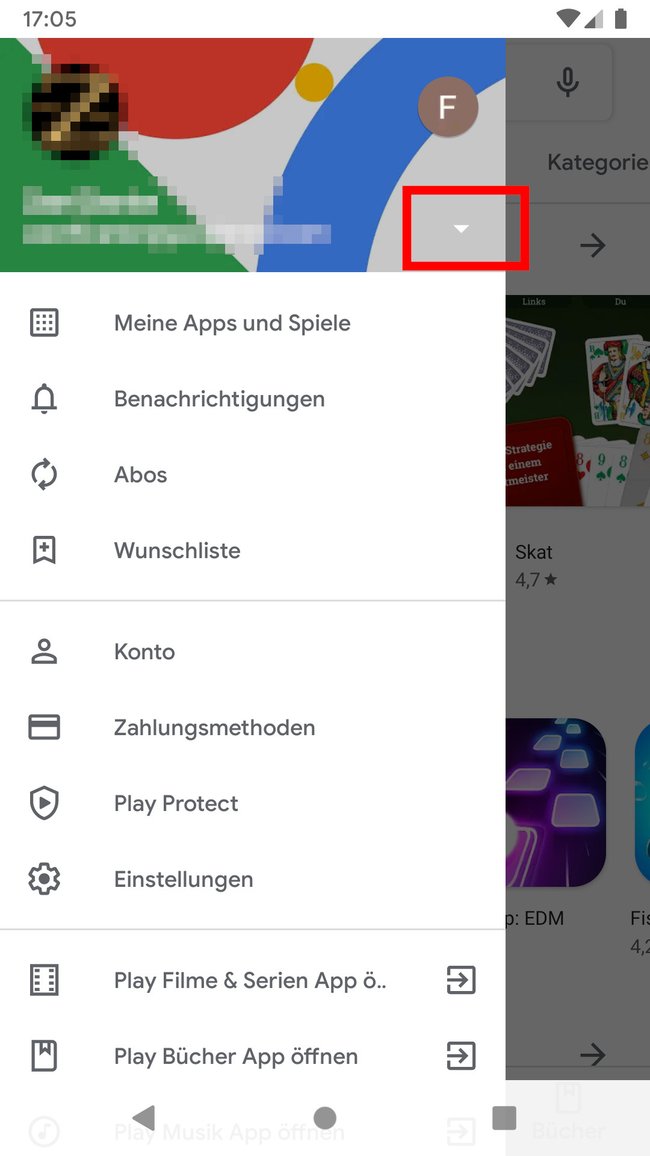Open the Play Filme & Serien app
The image size is (650, 1156).
pyautogui.click(x=253, y=981)
